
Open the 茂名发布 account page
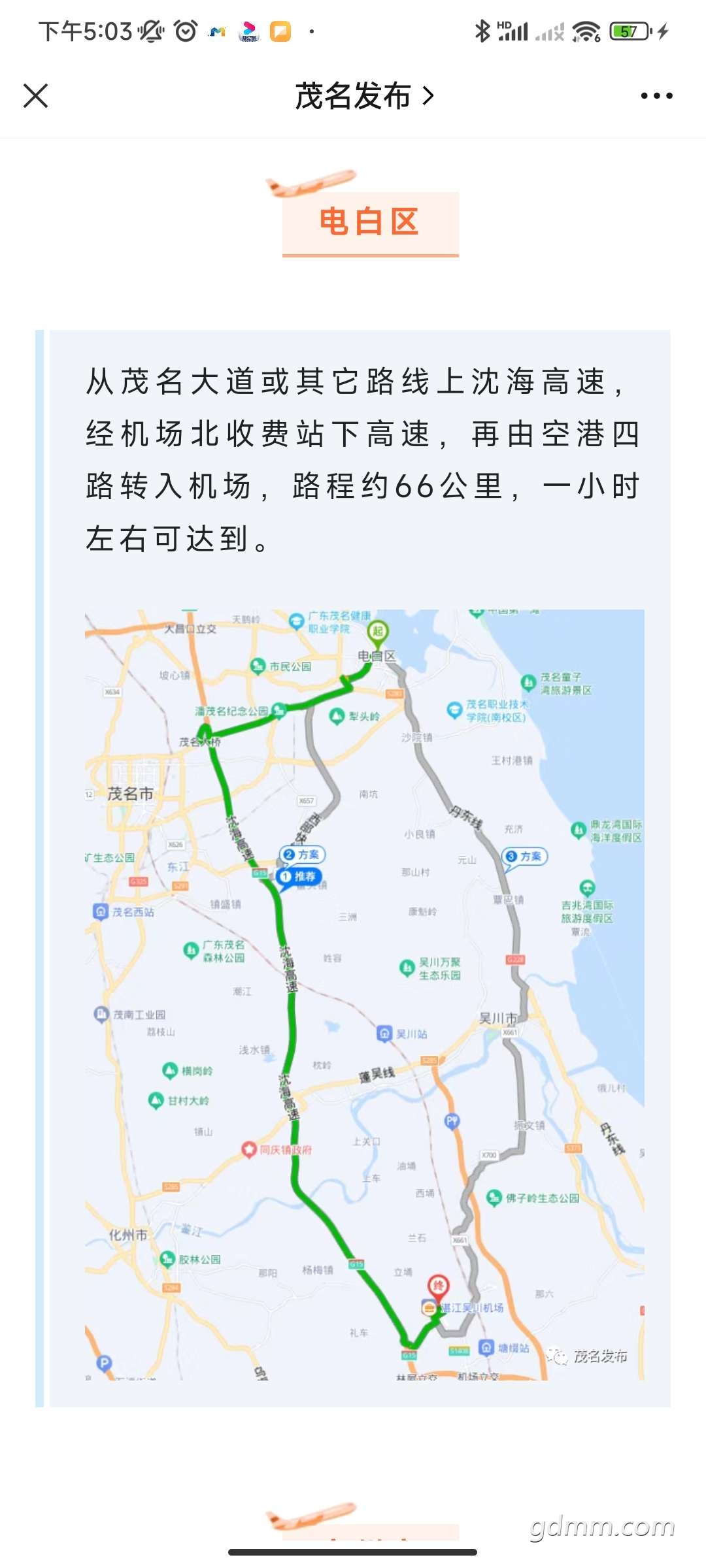point(363,96)
